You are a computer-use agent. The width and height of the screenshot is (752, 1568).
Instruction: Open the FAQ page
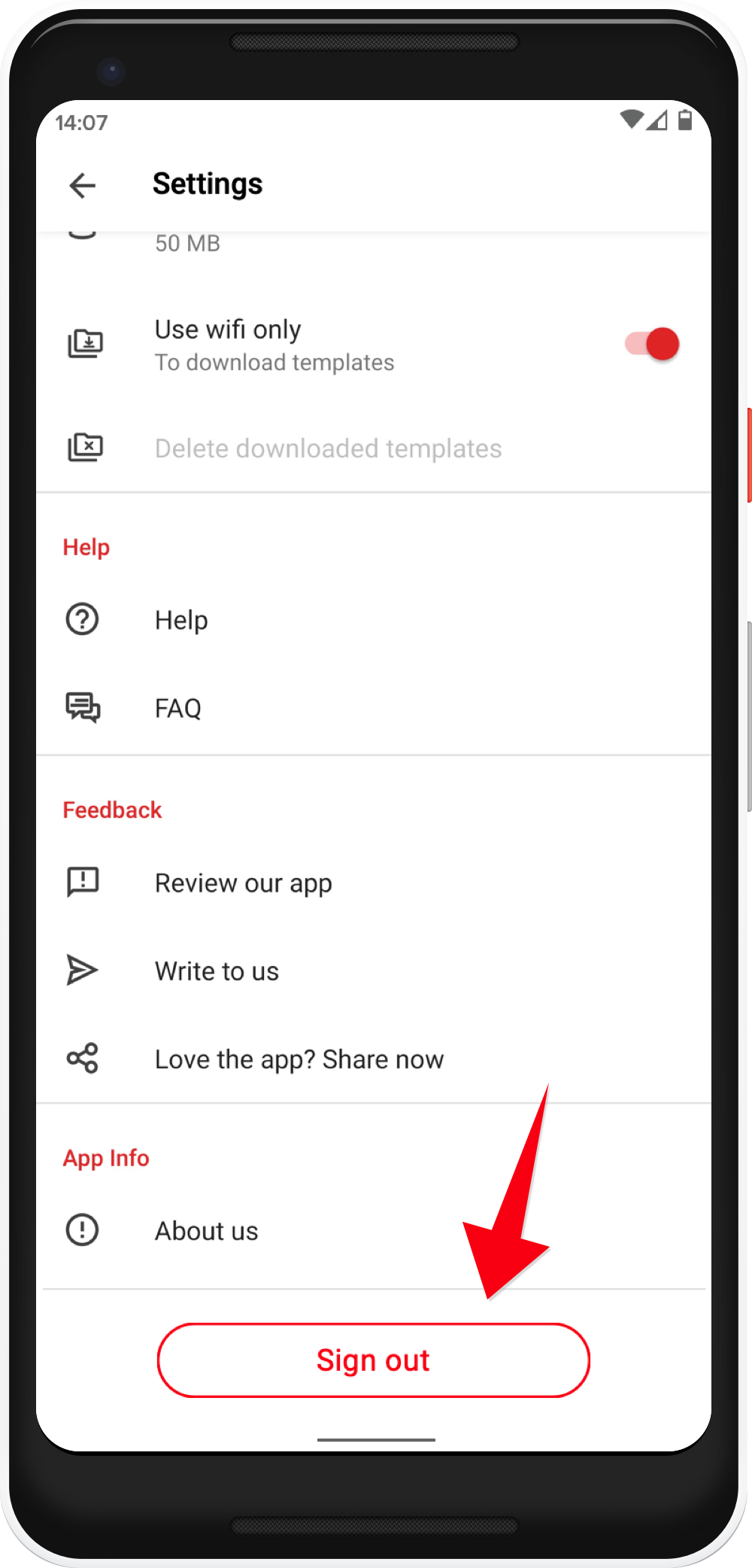click(x=374, y=708)
